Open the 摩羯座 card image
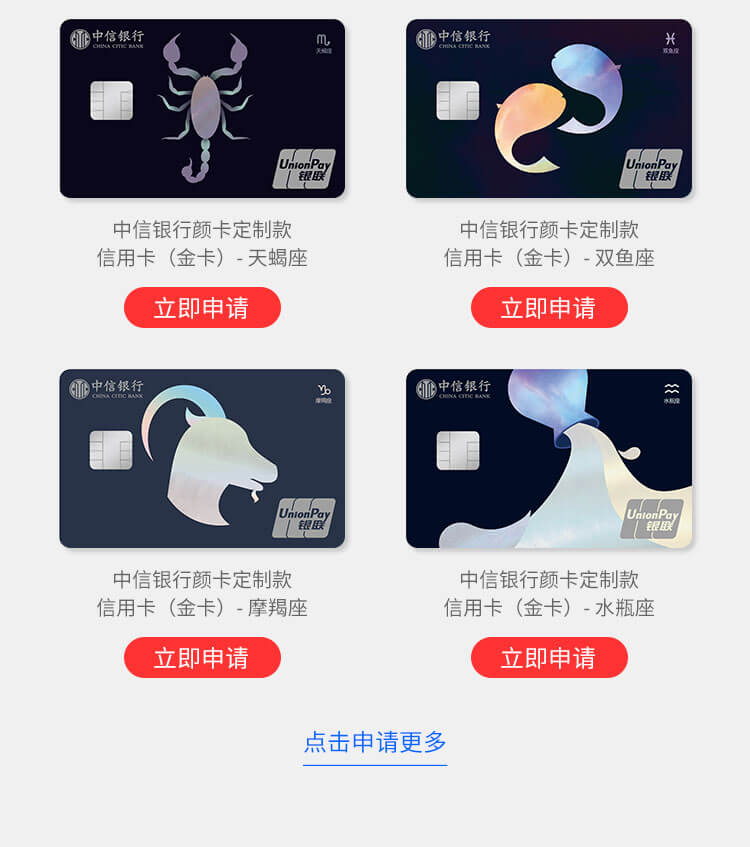Viewport: 750px width, 847px height. (x=202, y=458)
